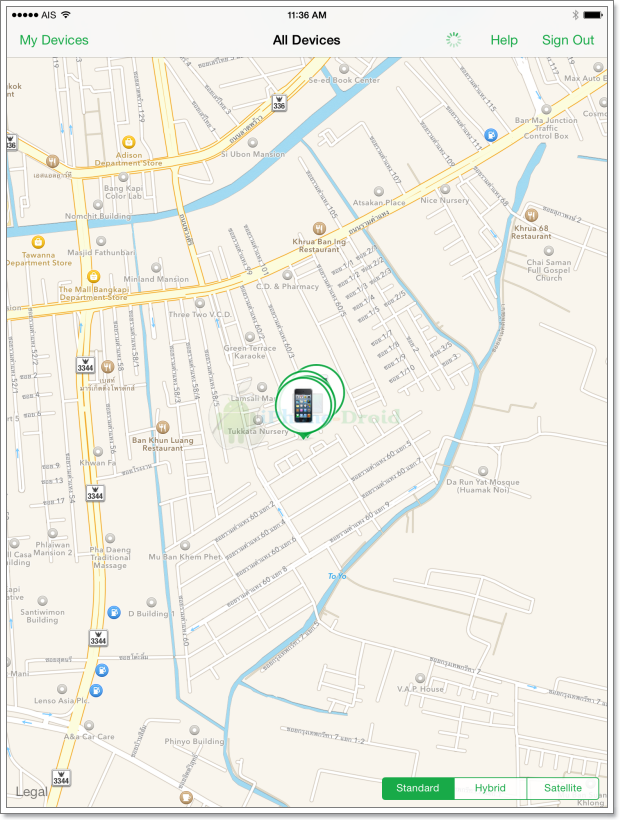The image size is (620, 820).
Task: Switch to Satellite map view
Action: click(562, 788)
